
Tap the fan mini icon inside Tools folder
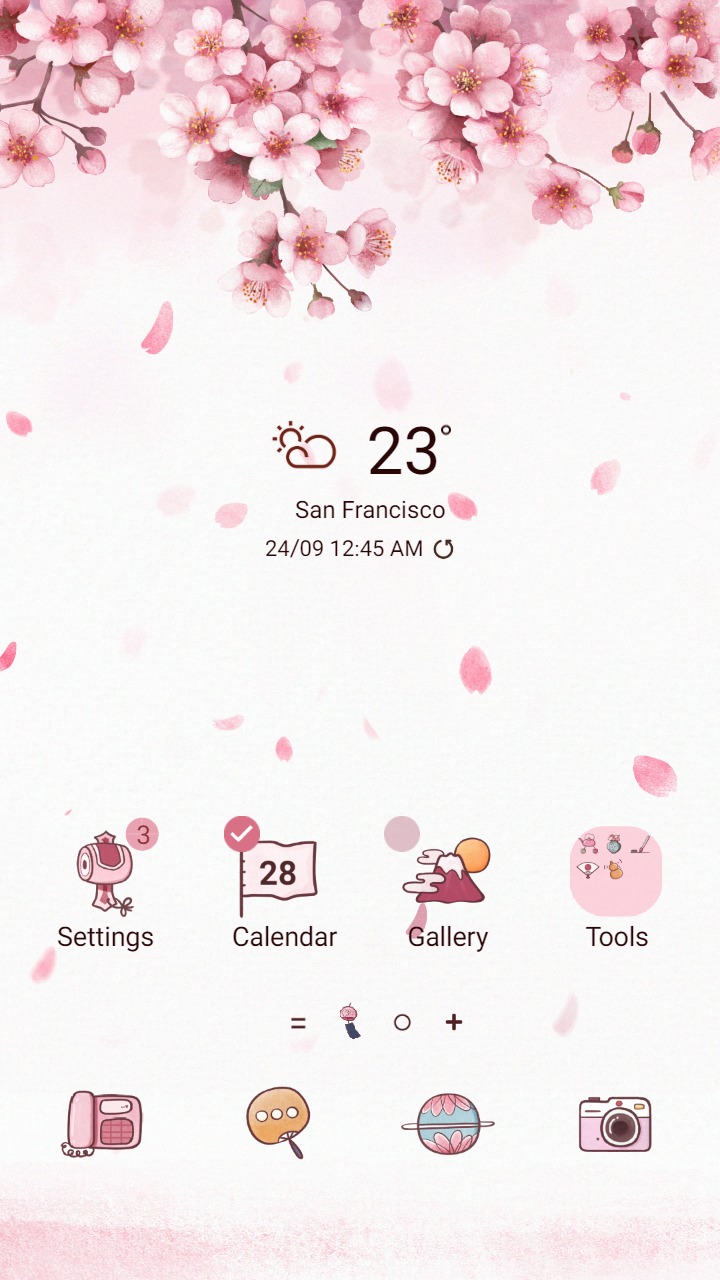[586, 868]
